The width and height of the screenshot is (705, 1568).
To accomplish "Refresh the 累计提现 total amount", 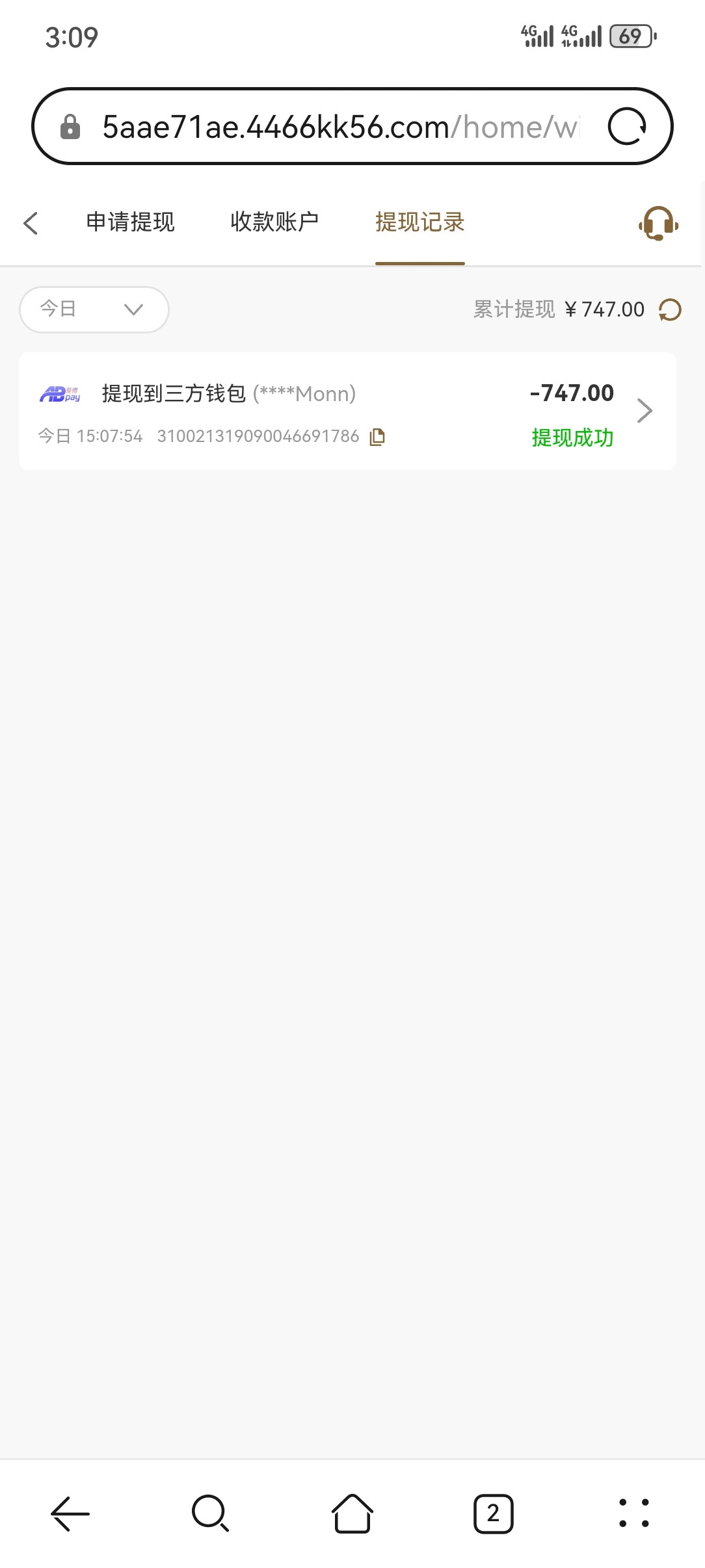I will click(670, 309).
